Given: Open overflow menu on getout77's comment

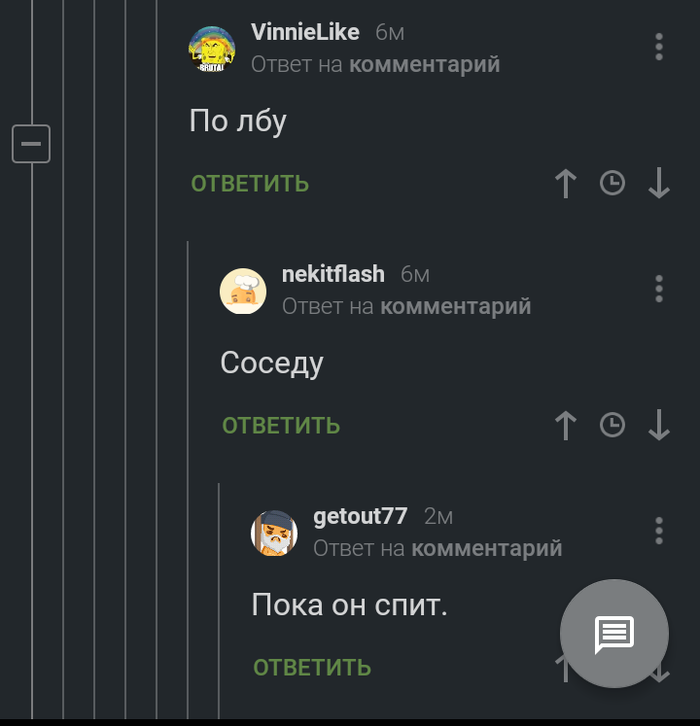Looking at the screenshot, I should click(x=658, y=531).
